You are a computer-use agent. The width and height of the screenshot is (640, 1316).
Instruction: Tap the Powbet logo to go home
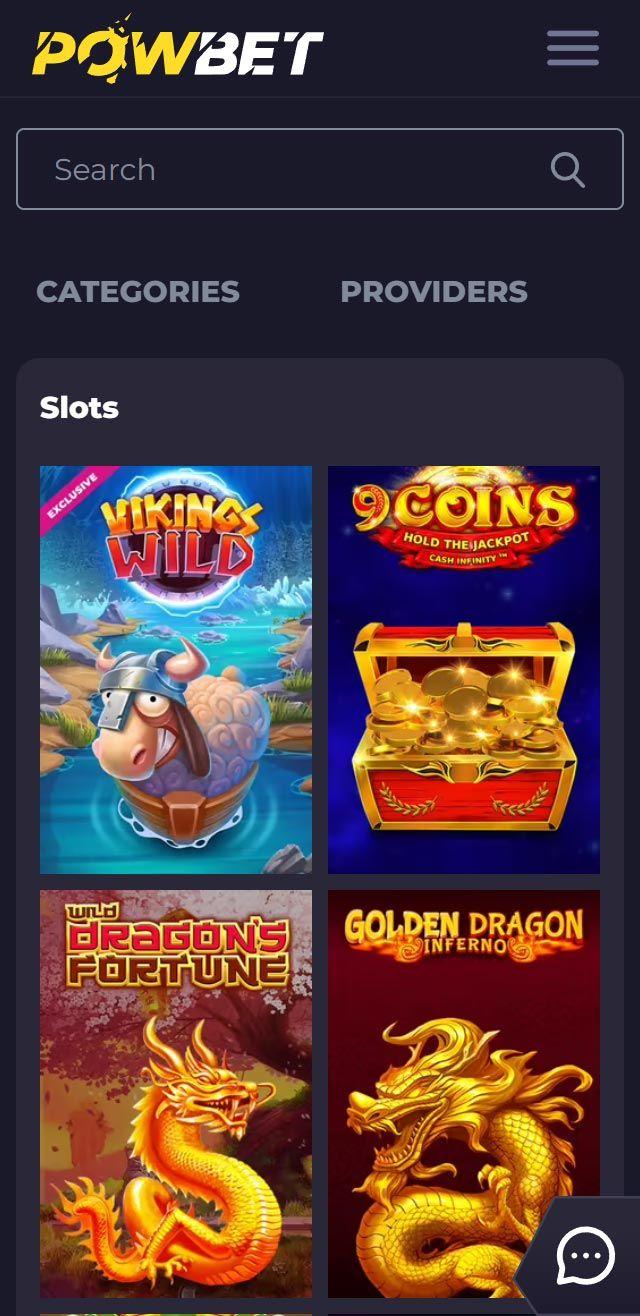[178, 49]
